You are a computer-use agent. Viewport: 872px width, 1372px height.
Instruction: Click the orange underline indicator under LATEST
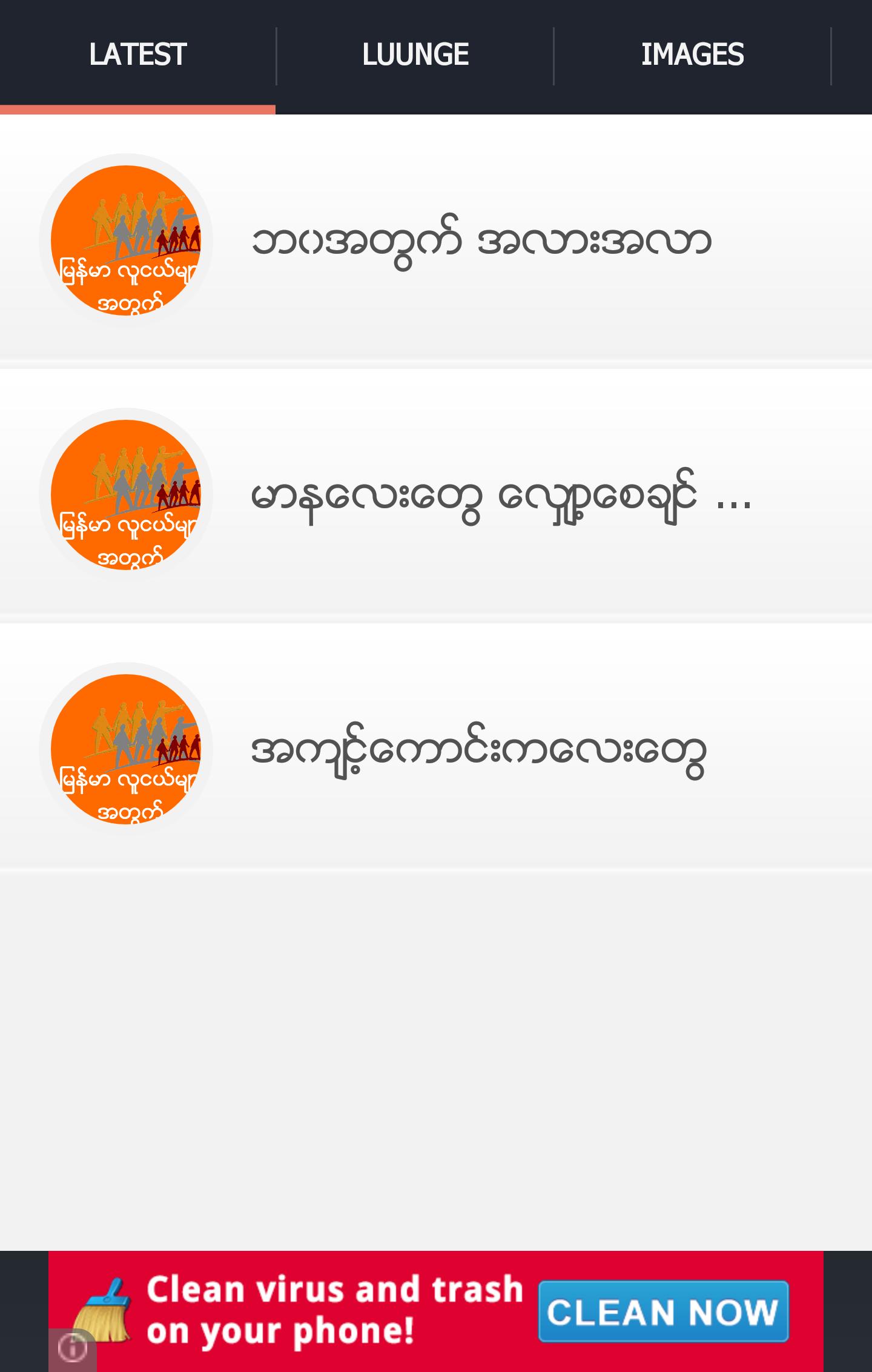click(137, 109)
